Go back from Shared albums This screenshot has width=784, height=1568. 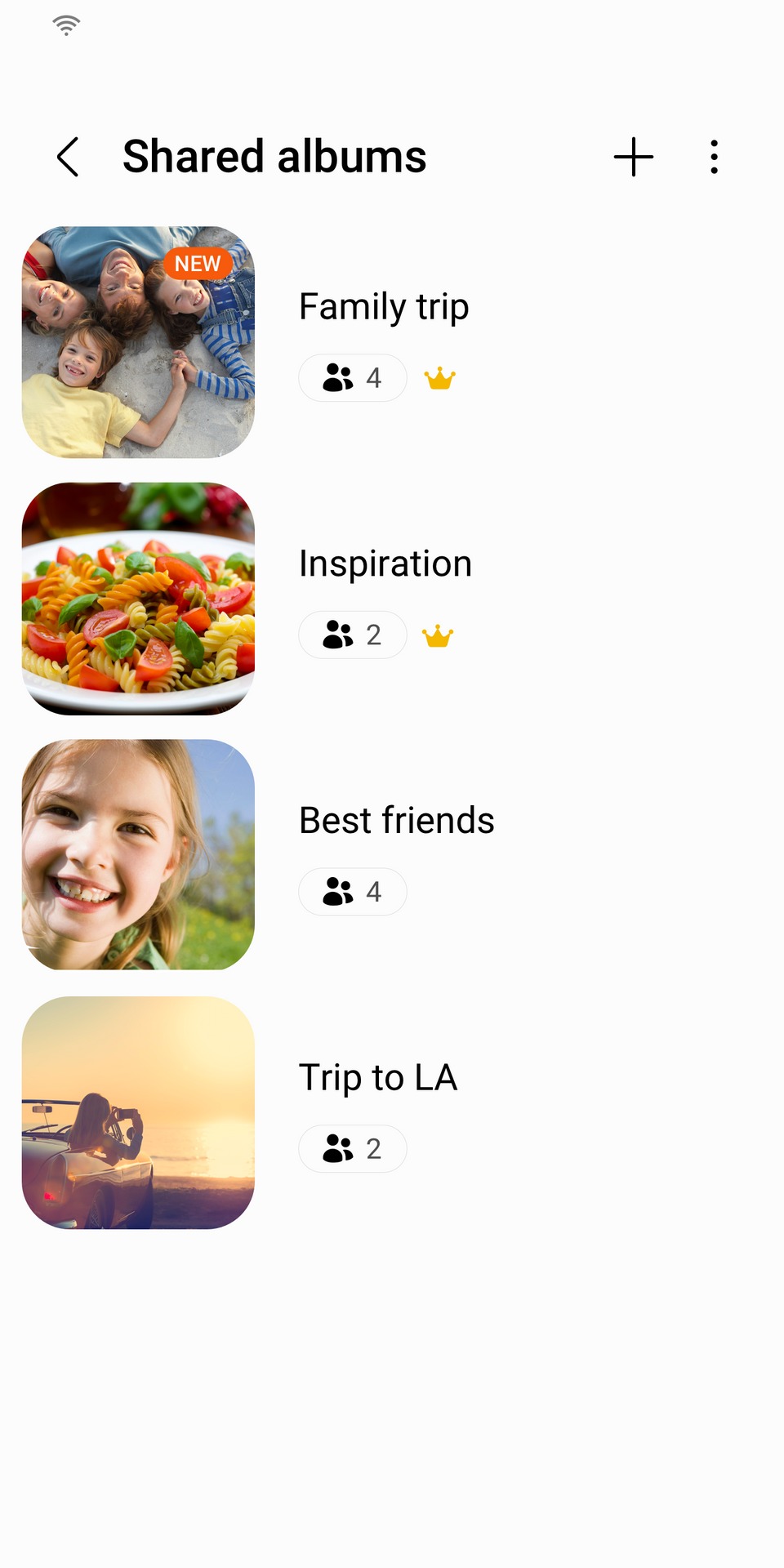[x=69, y=157]
